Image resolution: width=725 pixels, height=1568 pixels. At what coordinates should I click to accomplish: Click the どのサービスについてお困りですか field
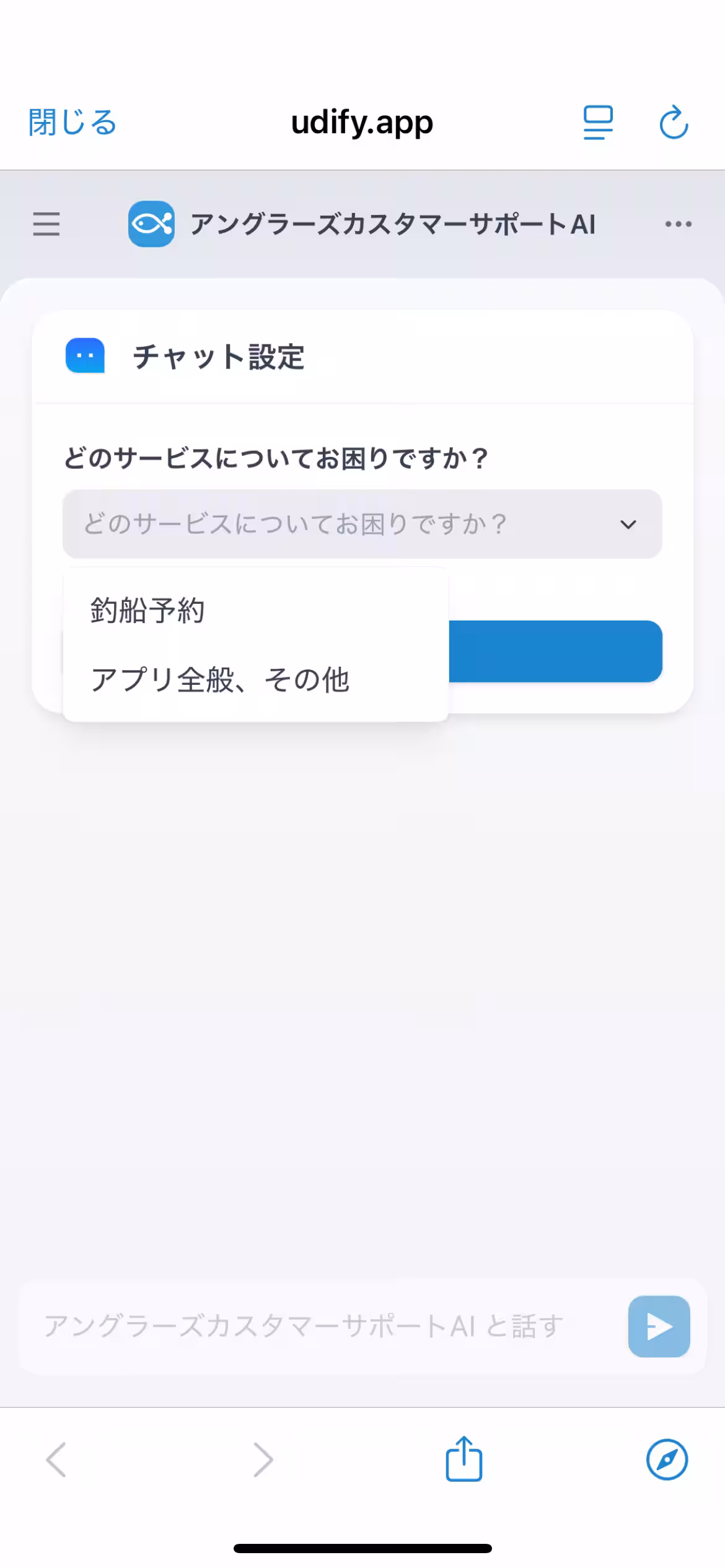click(x=310, y=525)
